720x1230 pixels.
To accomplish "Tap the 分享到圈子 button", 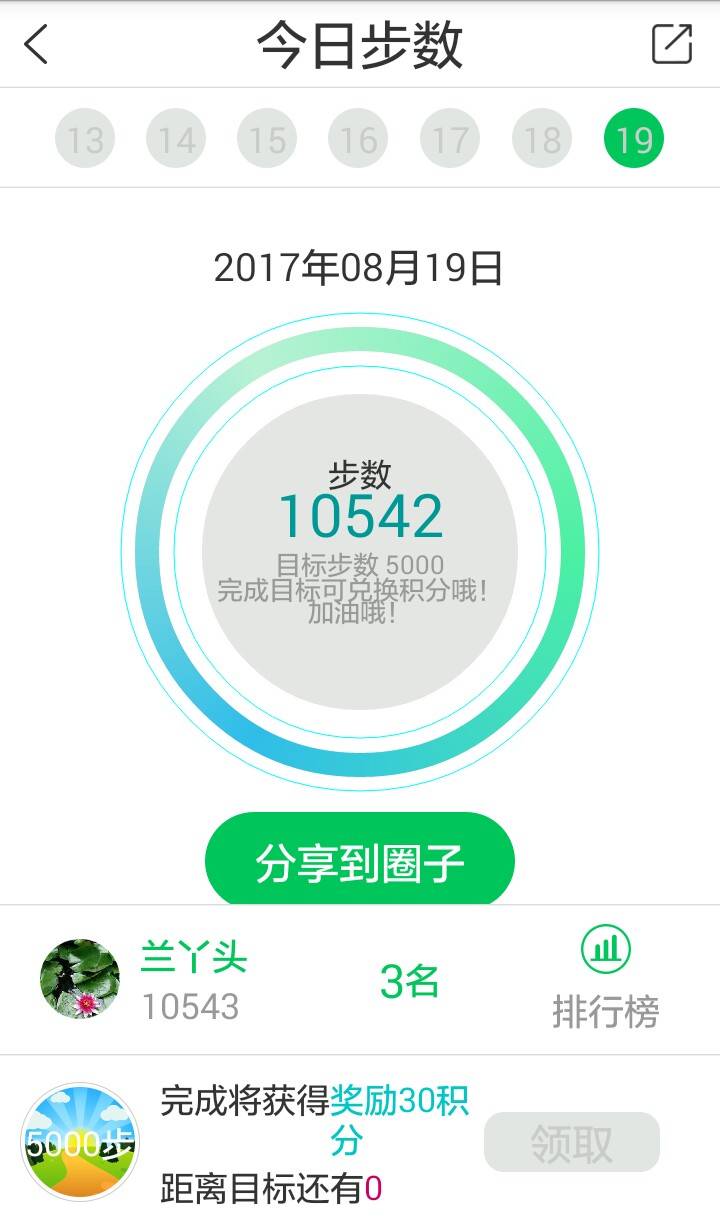I will pyautogui.click(x=360, y=861).
